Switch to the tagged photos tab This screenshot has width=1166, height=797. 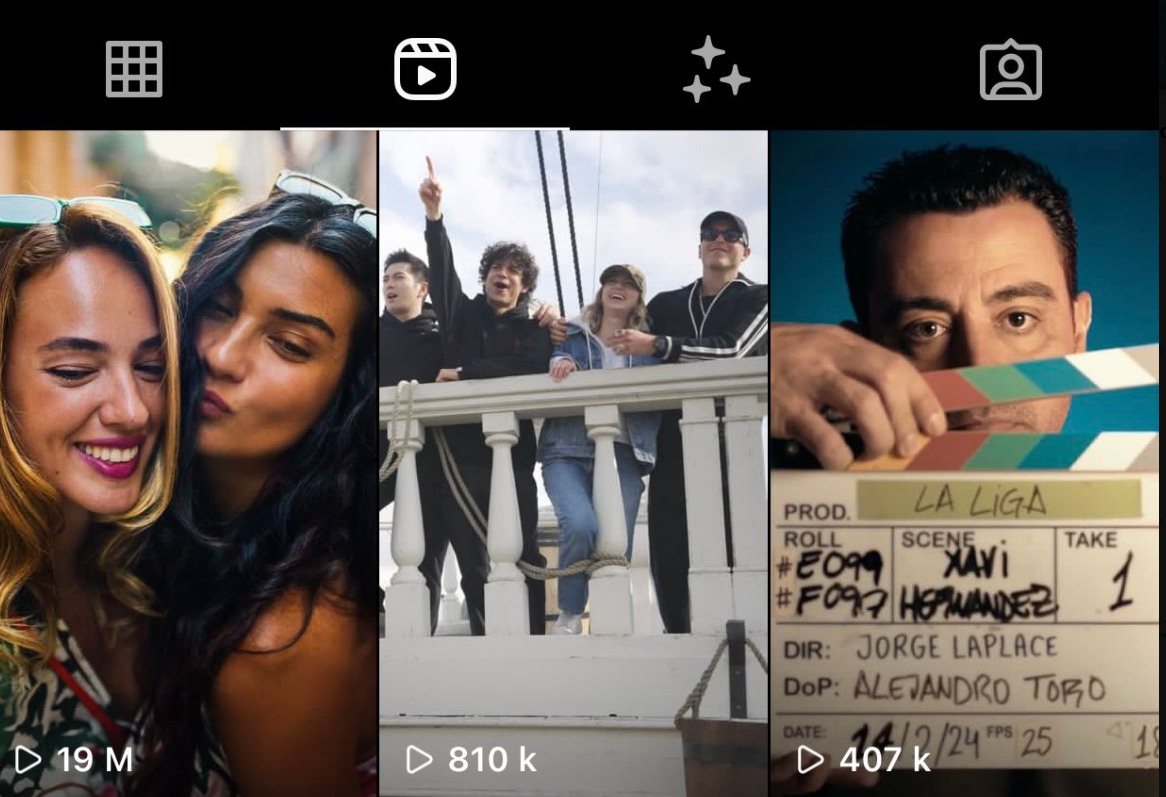click(x=1011, y=69)
